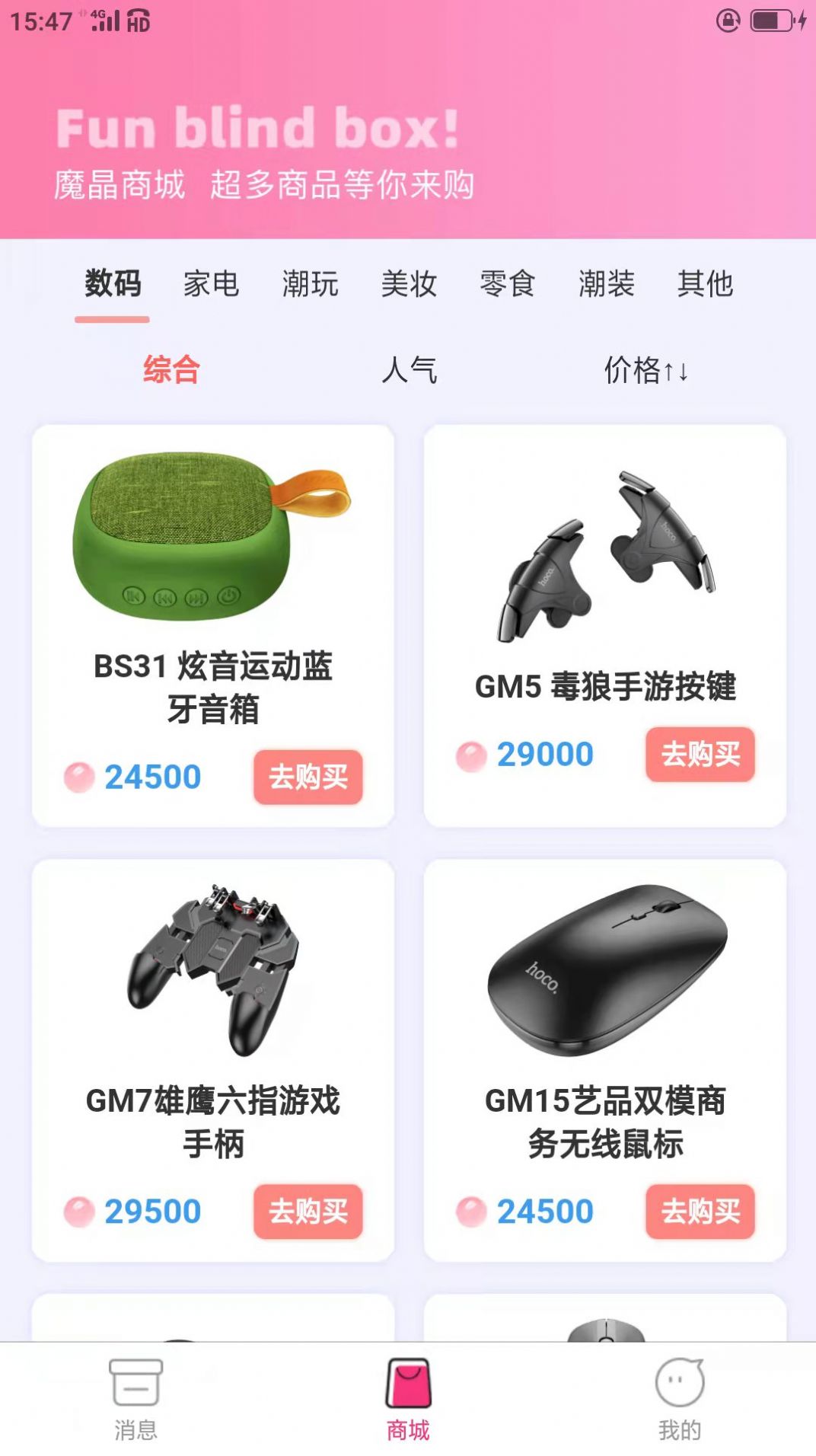Switch to the 家电 tab
816x1456 pixels.
tap(212, 285)
